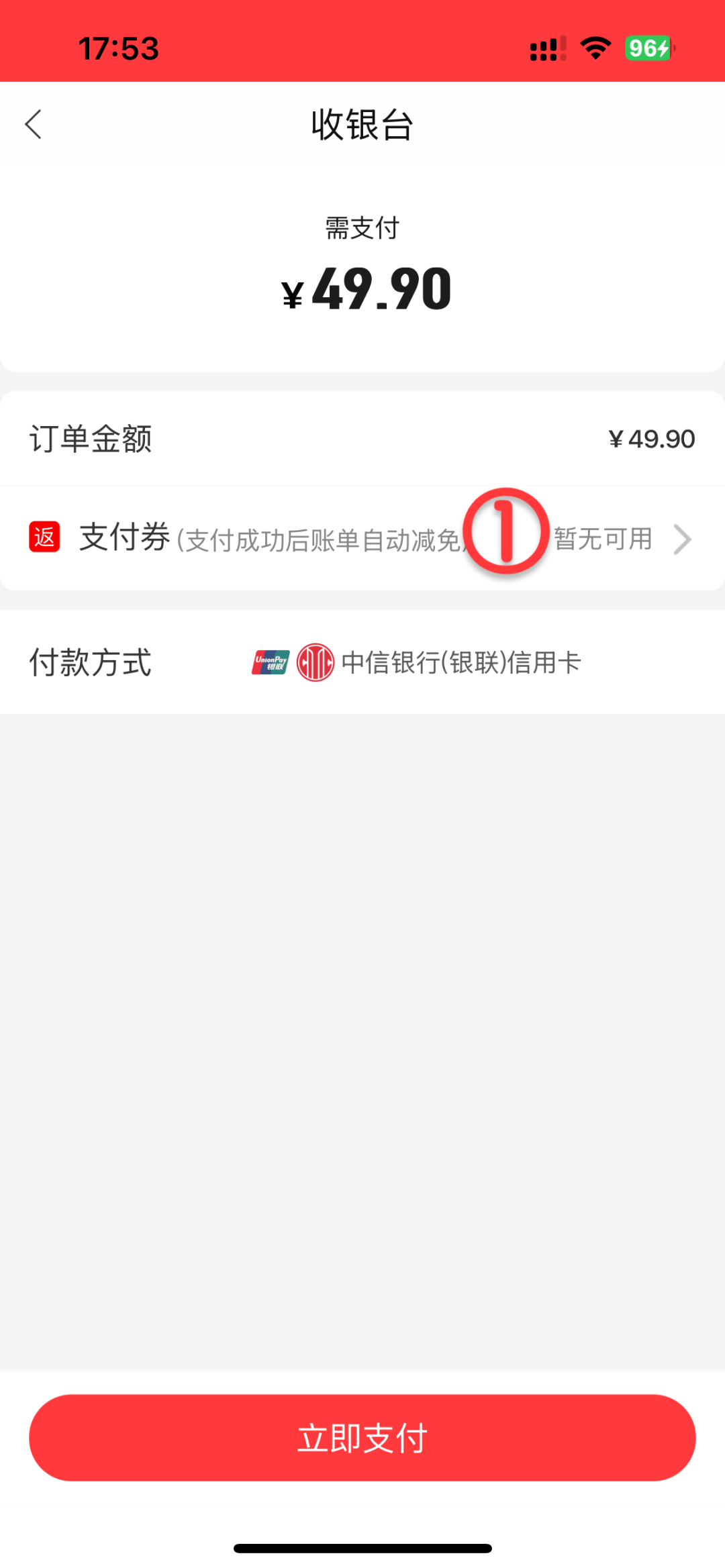Go back from the 收银台 page
Image resolution: width=725 pixels, height=1568 pixels.
[x=34, y=125]
